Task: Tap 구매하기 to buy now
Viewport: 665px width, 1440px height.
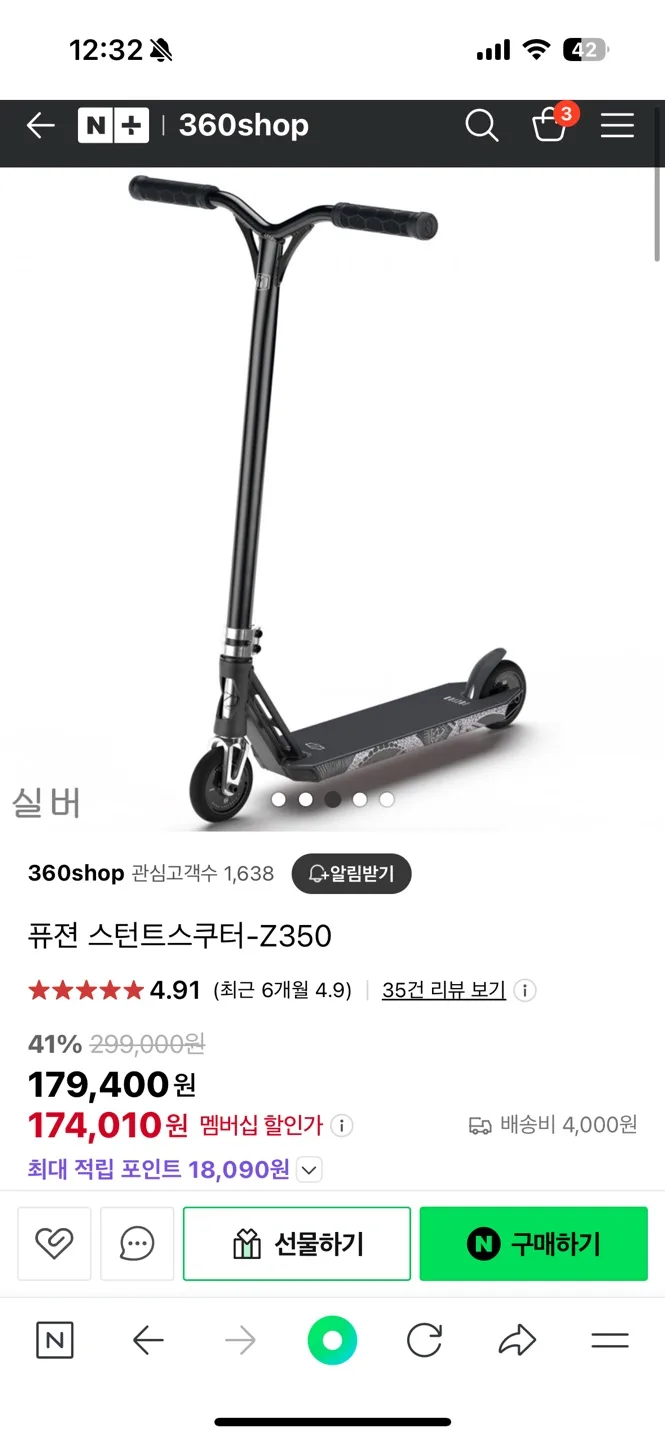Action: [x=533, y=1243]
